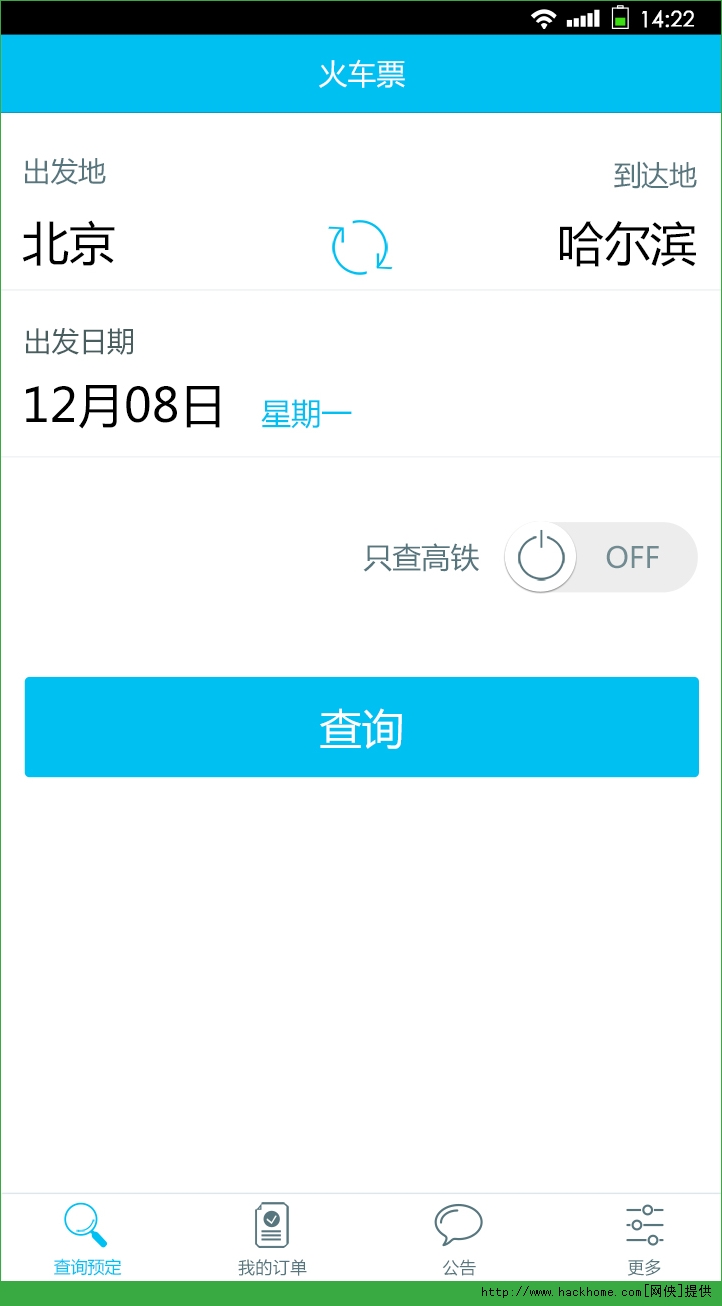Pick the departure date 12月08日
The width and height of the screenshot is (722, 1306).
123,407
